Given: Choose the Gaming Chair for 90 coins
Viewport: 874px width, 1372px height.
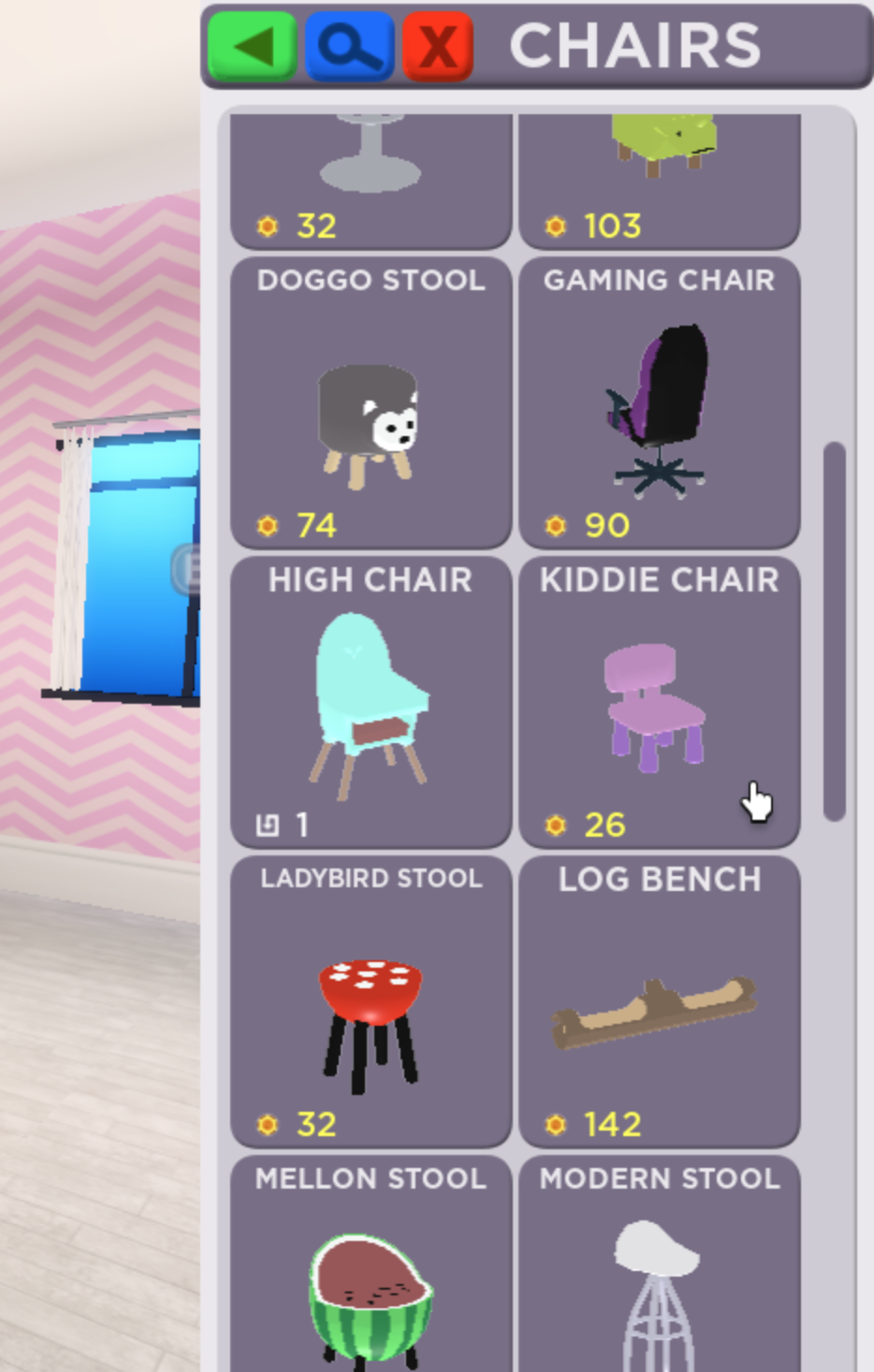Looking at the screenshot, I should tap(659, 404).
